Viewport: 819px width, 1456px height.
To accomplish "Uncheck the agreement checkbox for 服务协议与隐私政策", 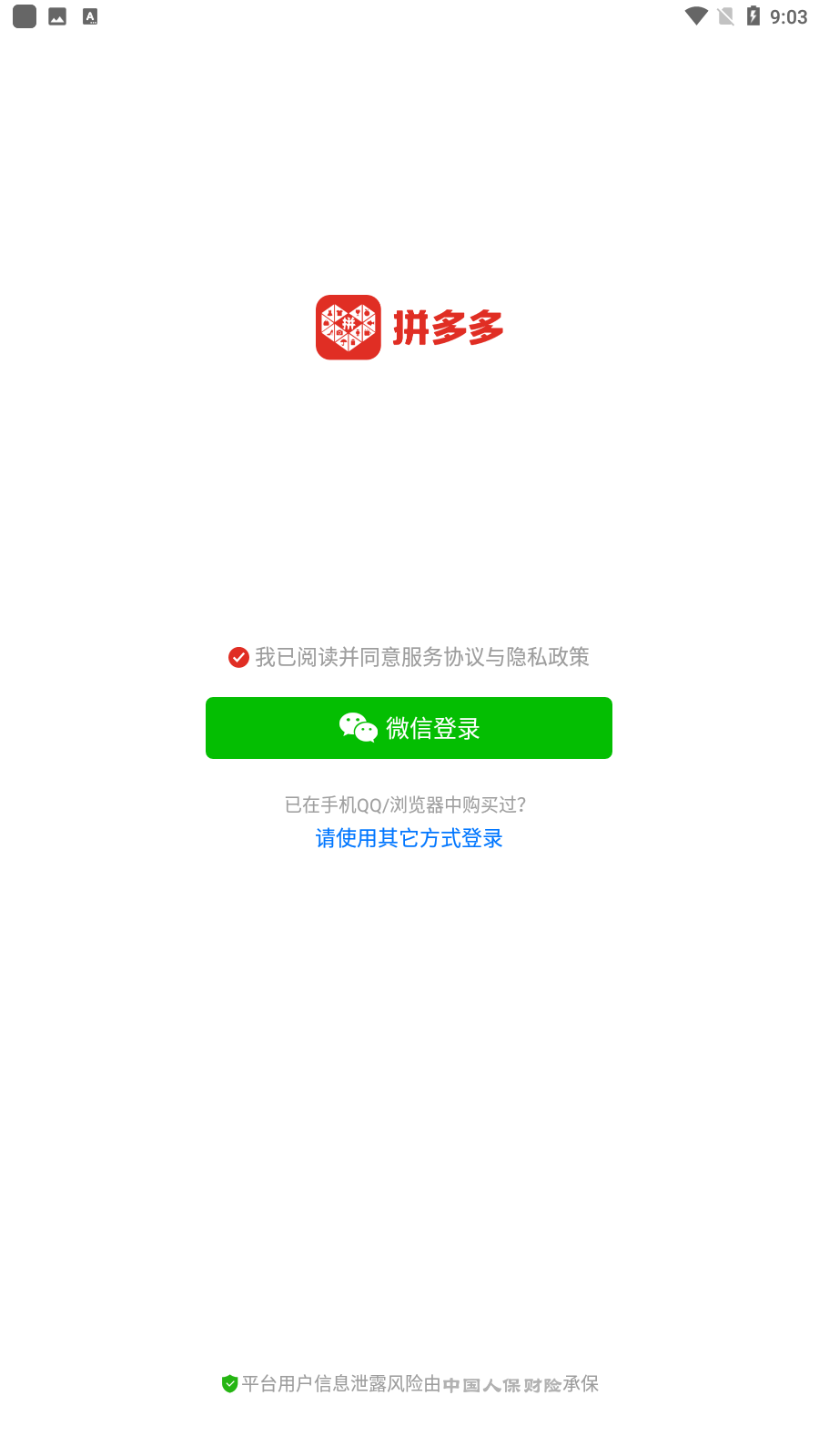I will click(x=238, y=657).
